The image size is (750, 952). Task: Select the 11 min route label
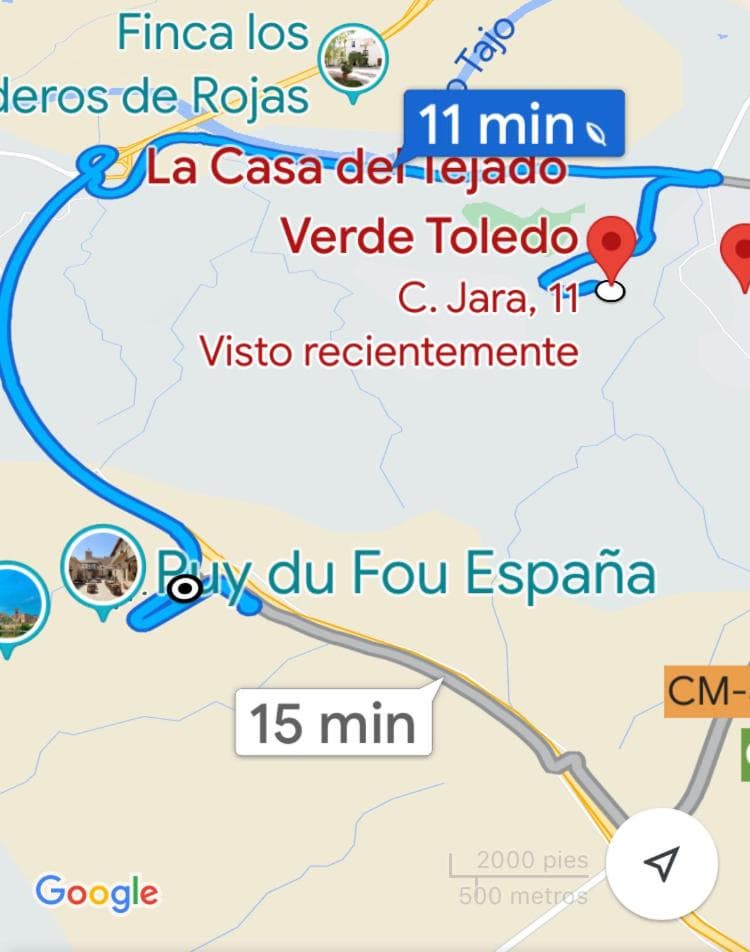[513, 124]
